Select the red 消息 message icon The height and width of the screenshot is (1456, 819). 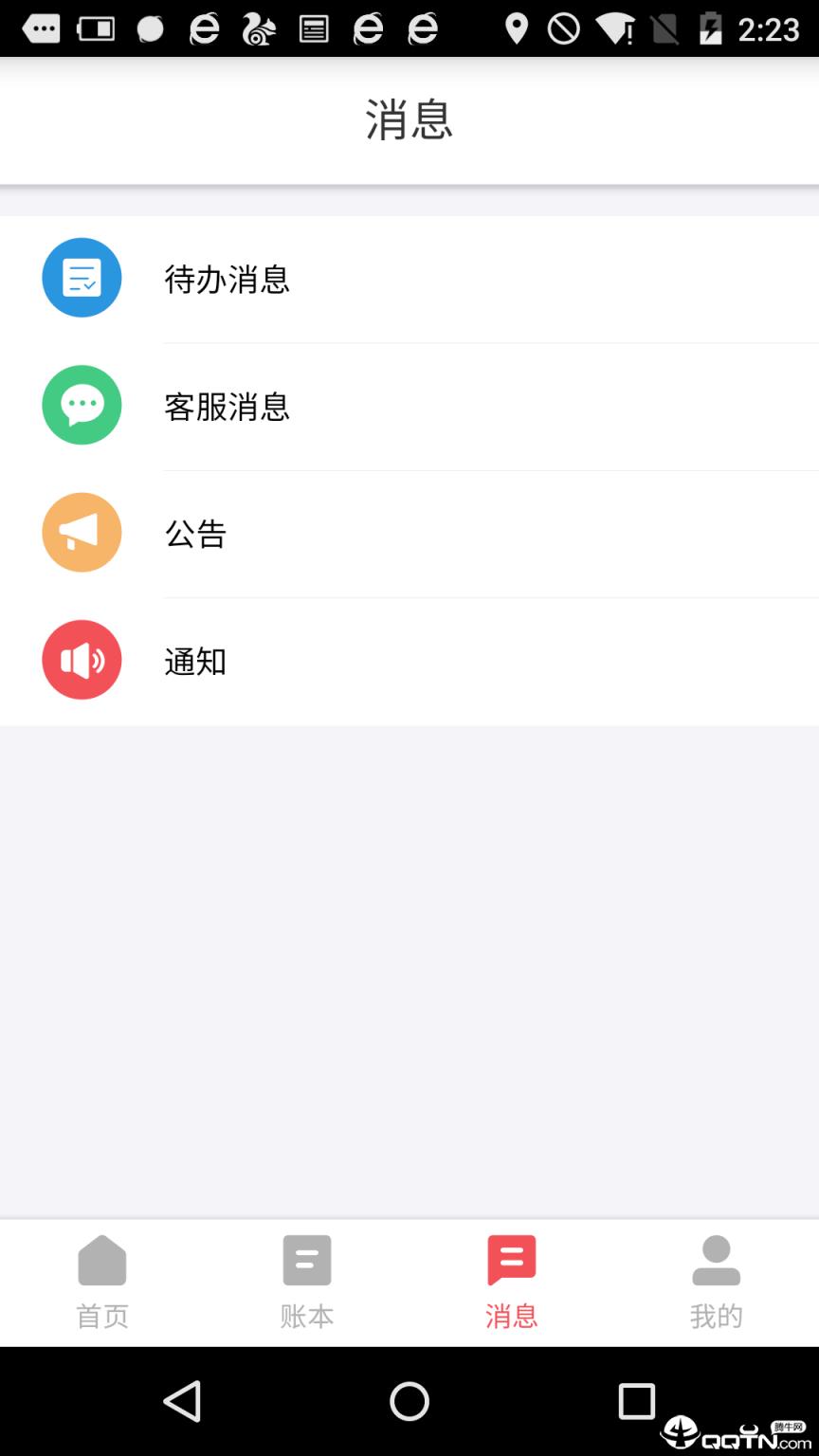click(512, 1261)
